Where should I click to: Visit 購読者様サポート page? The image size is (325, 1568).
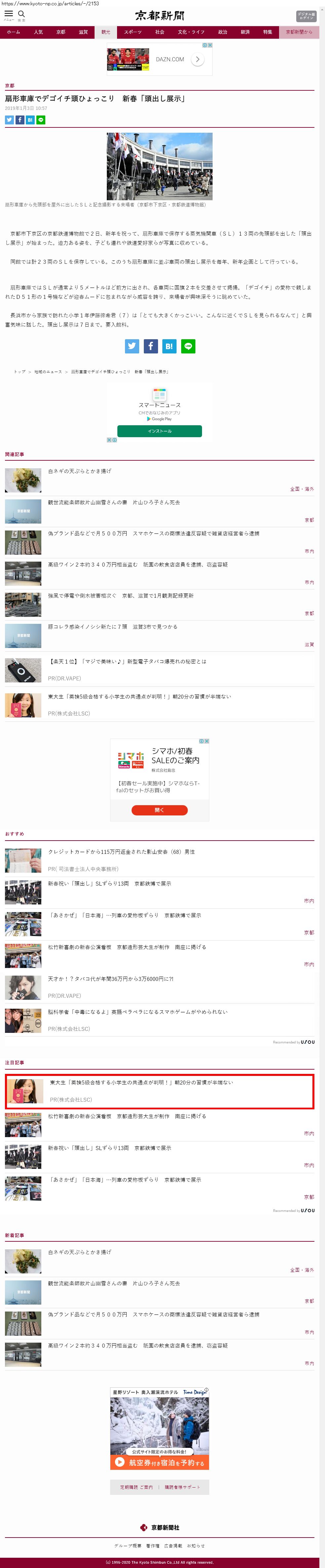click(x=182, y=1487)
